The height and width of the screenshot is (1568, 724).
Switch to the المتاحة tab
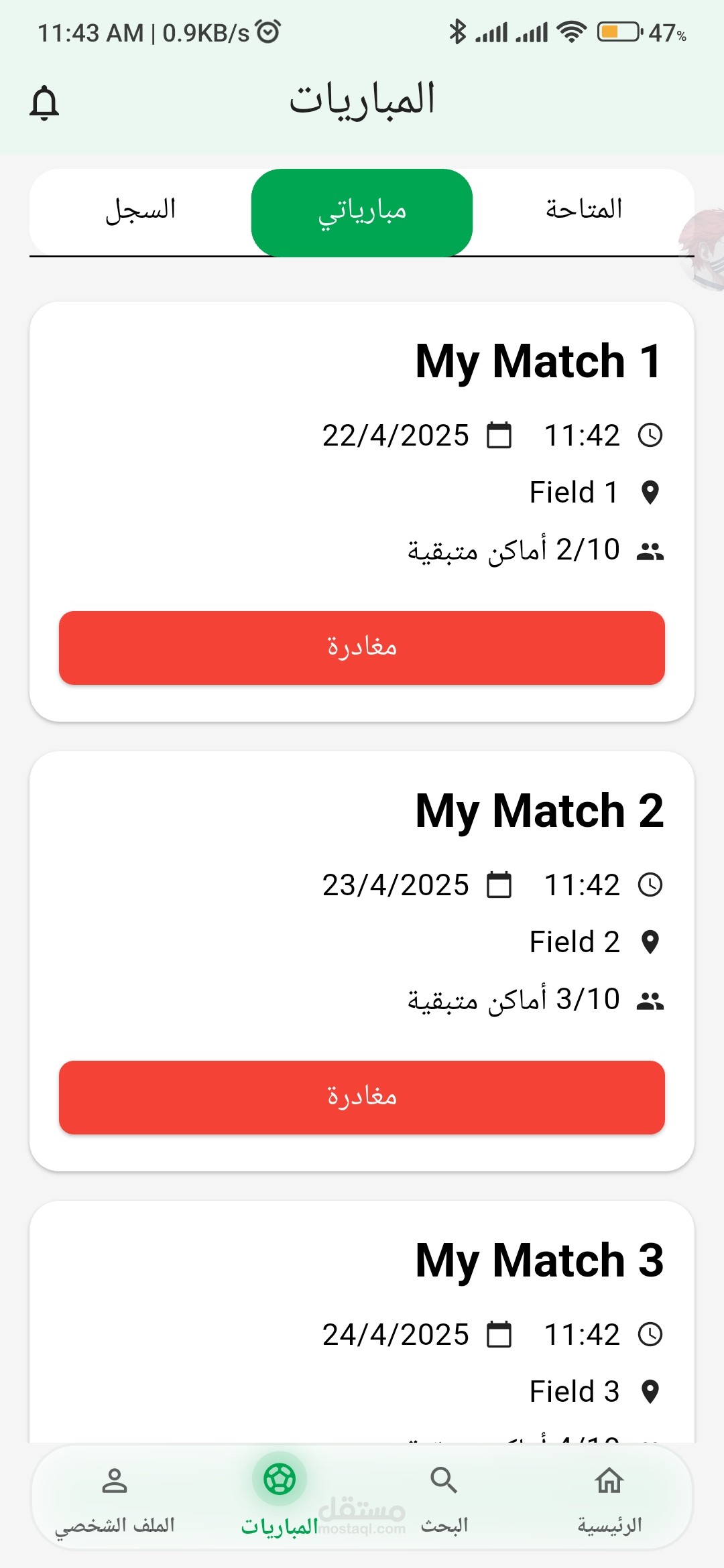coord(583,211)
